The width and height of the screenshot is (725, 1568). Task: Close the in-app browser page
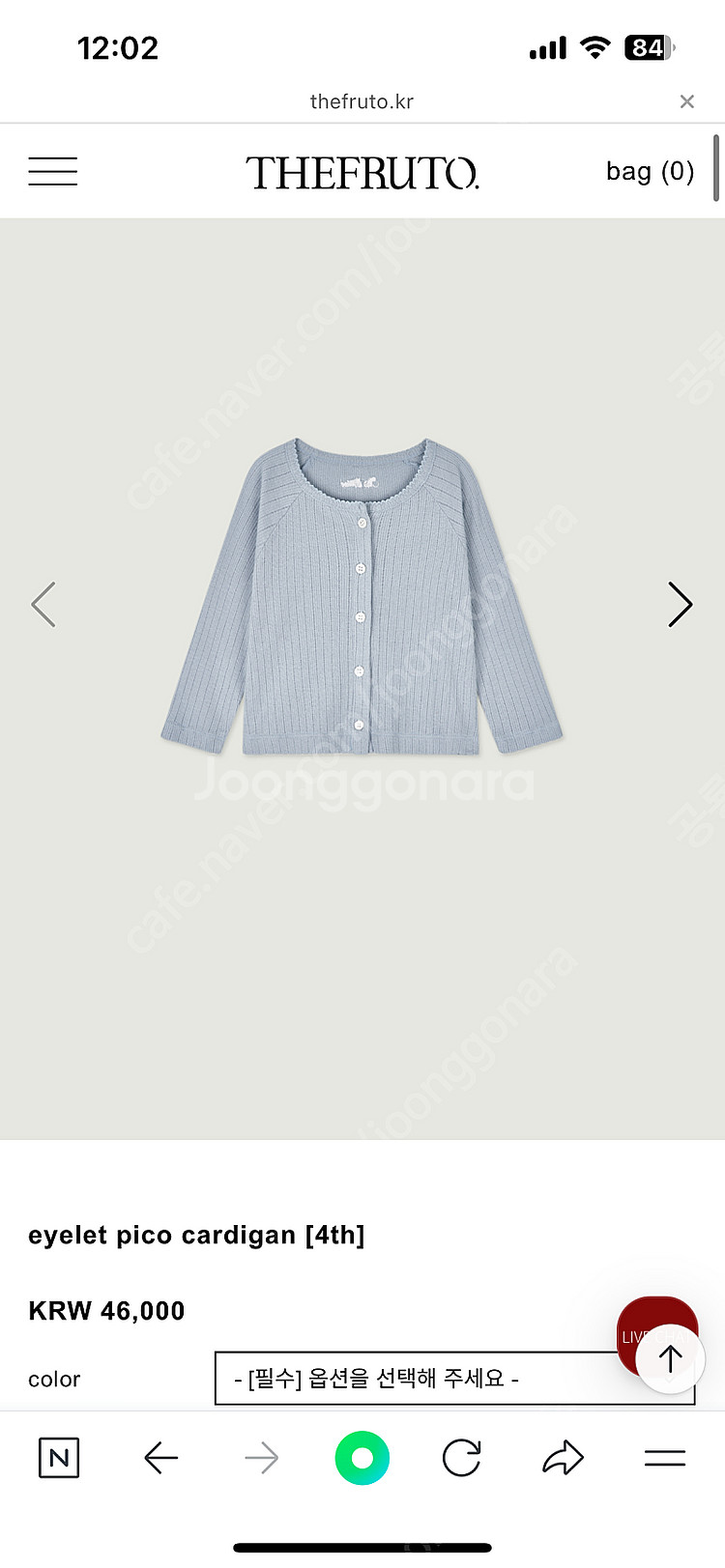[686, 101]
